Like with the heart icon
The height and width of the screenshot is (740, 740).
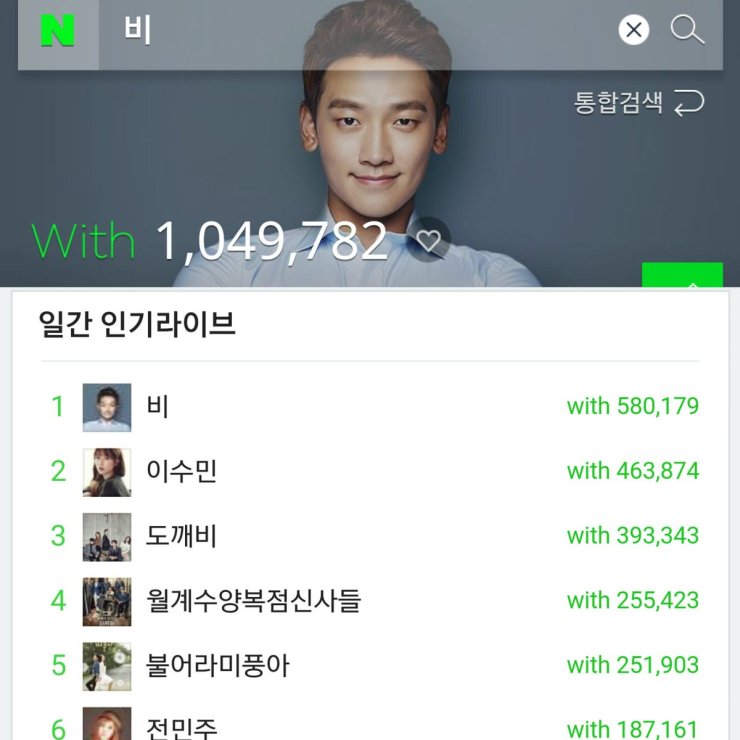pos(429,240)
